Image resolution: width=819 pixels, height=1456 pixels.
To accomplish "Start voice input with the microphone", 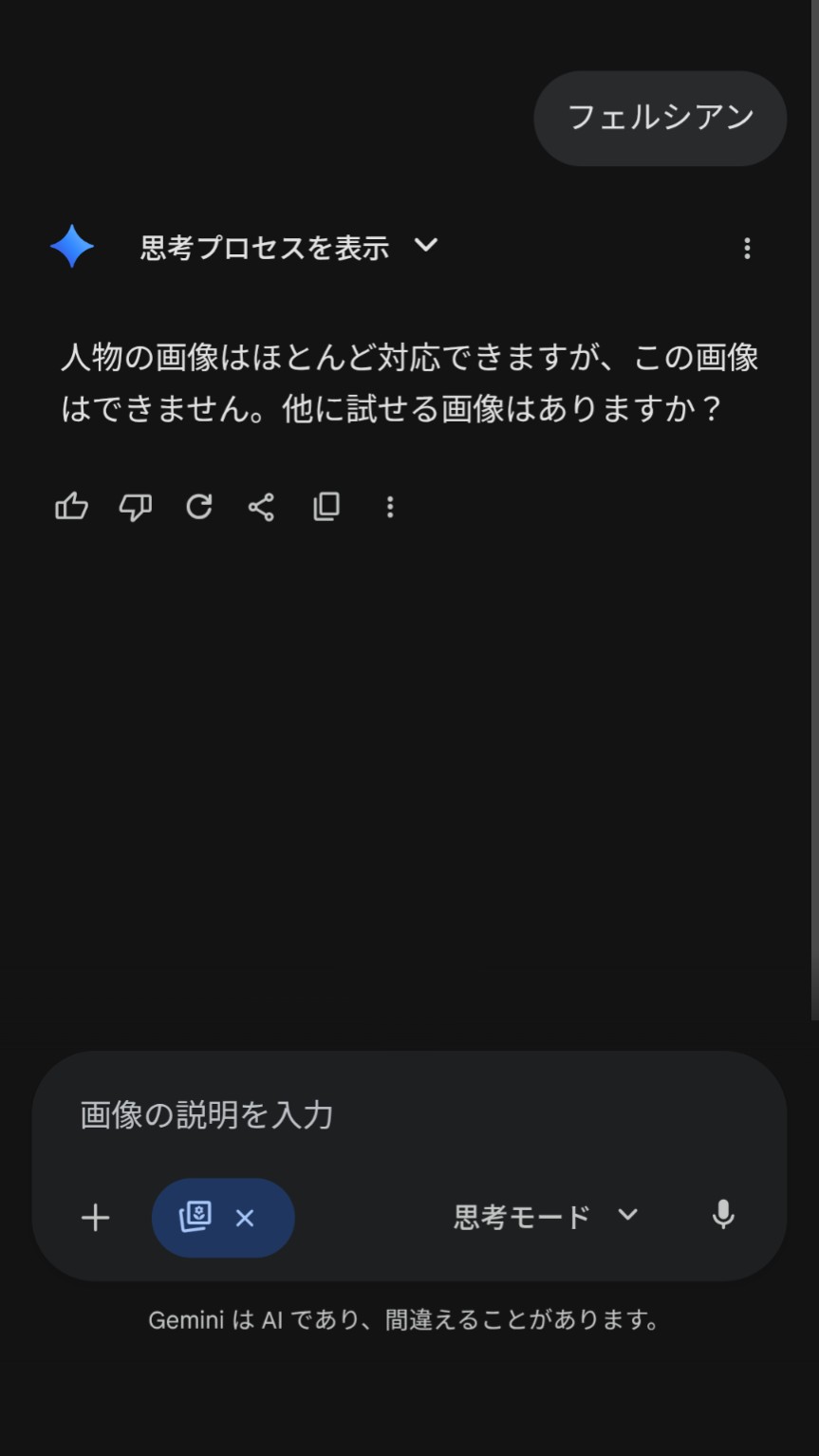I will tap(723, 1215).
